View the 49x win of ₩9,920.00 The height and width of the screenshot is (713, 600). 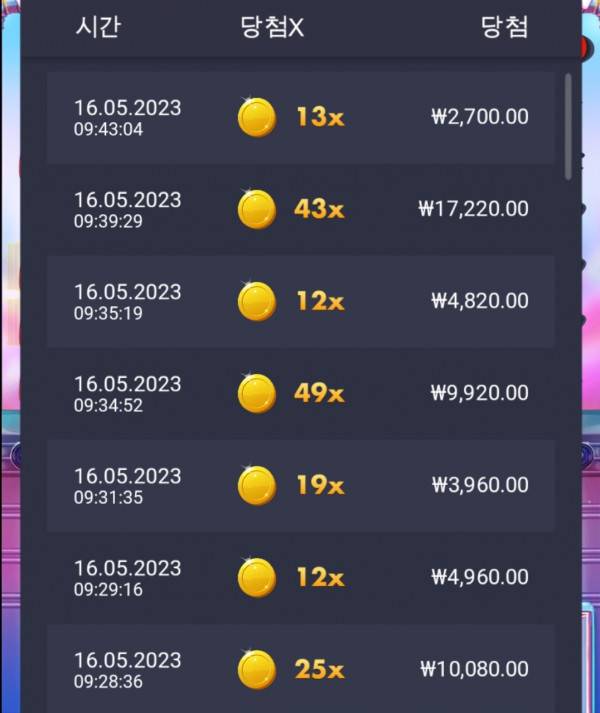[x=300, y=393]
